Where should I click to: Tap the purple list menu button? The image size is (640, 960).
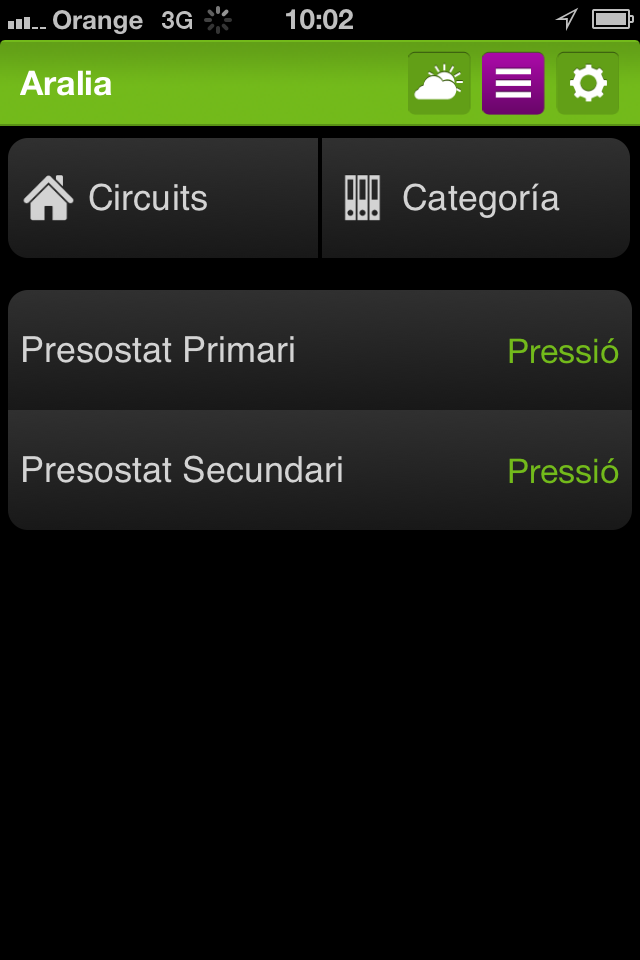tap(513, 84)
